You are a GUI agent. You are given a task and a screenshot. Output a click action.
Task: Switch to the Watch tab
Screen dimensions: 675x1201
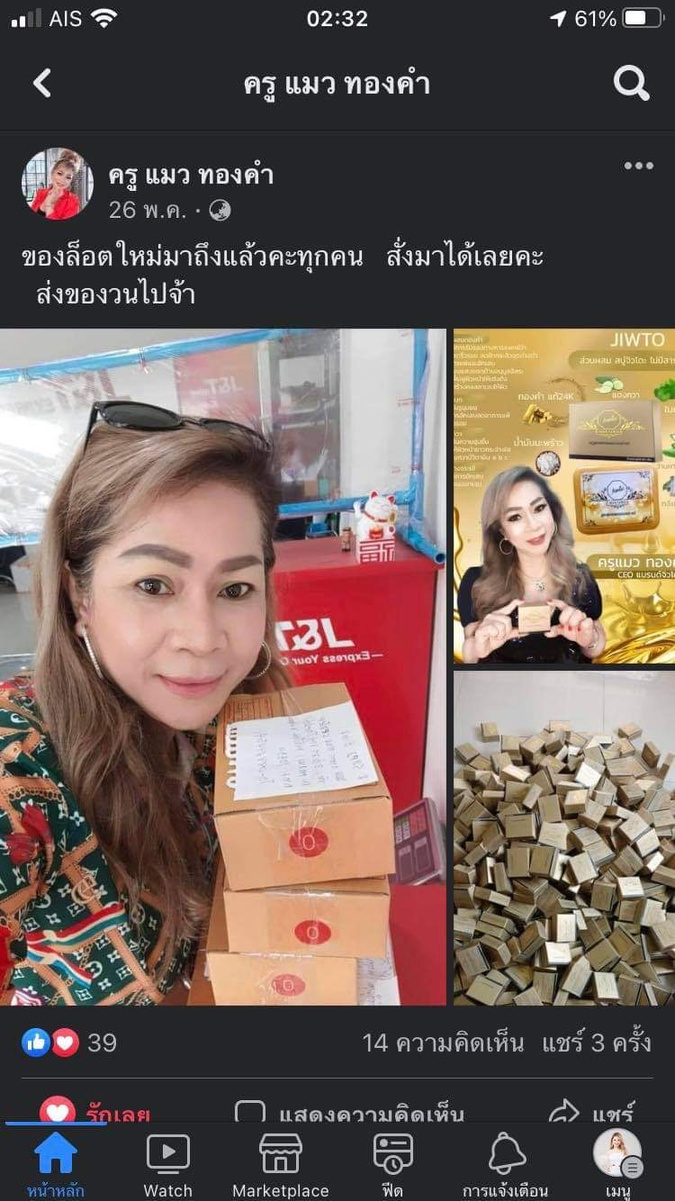[168, 1164]
